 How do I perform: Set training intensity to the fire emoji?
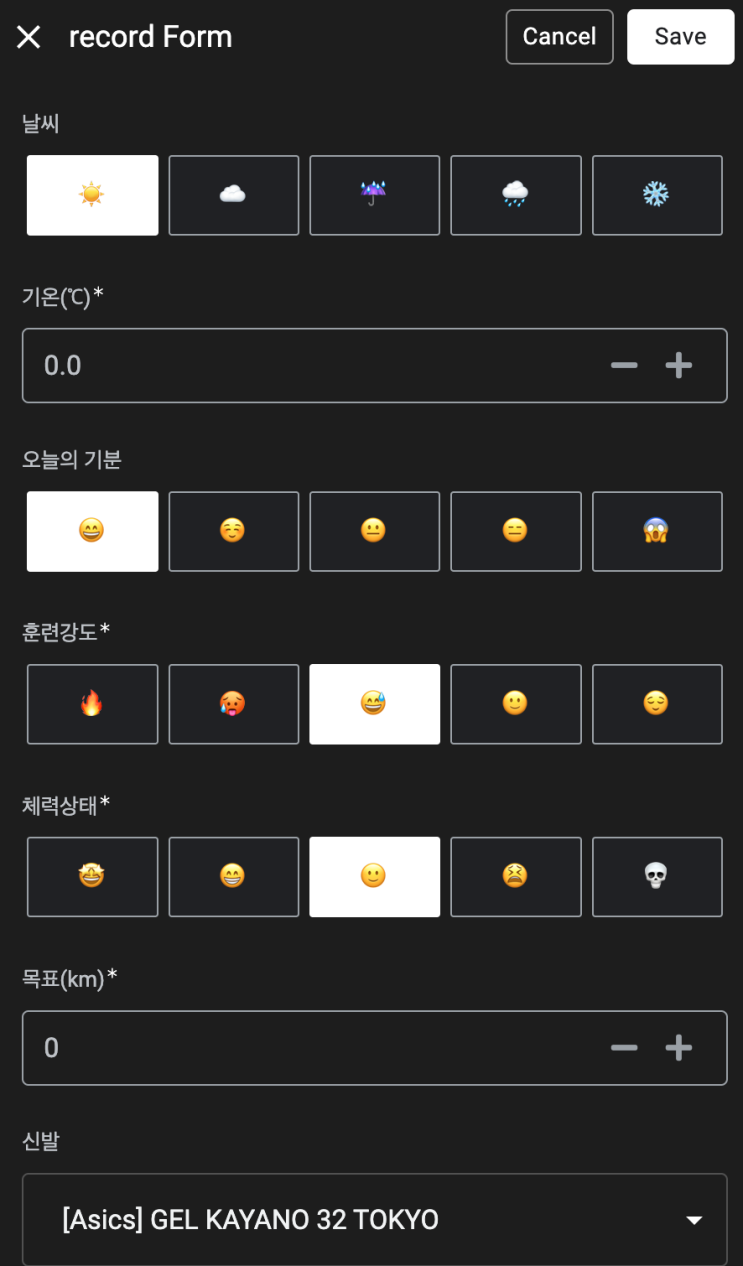(92, 704)
